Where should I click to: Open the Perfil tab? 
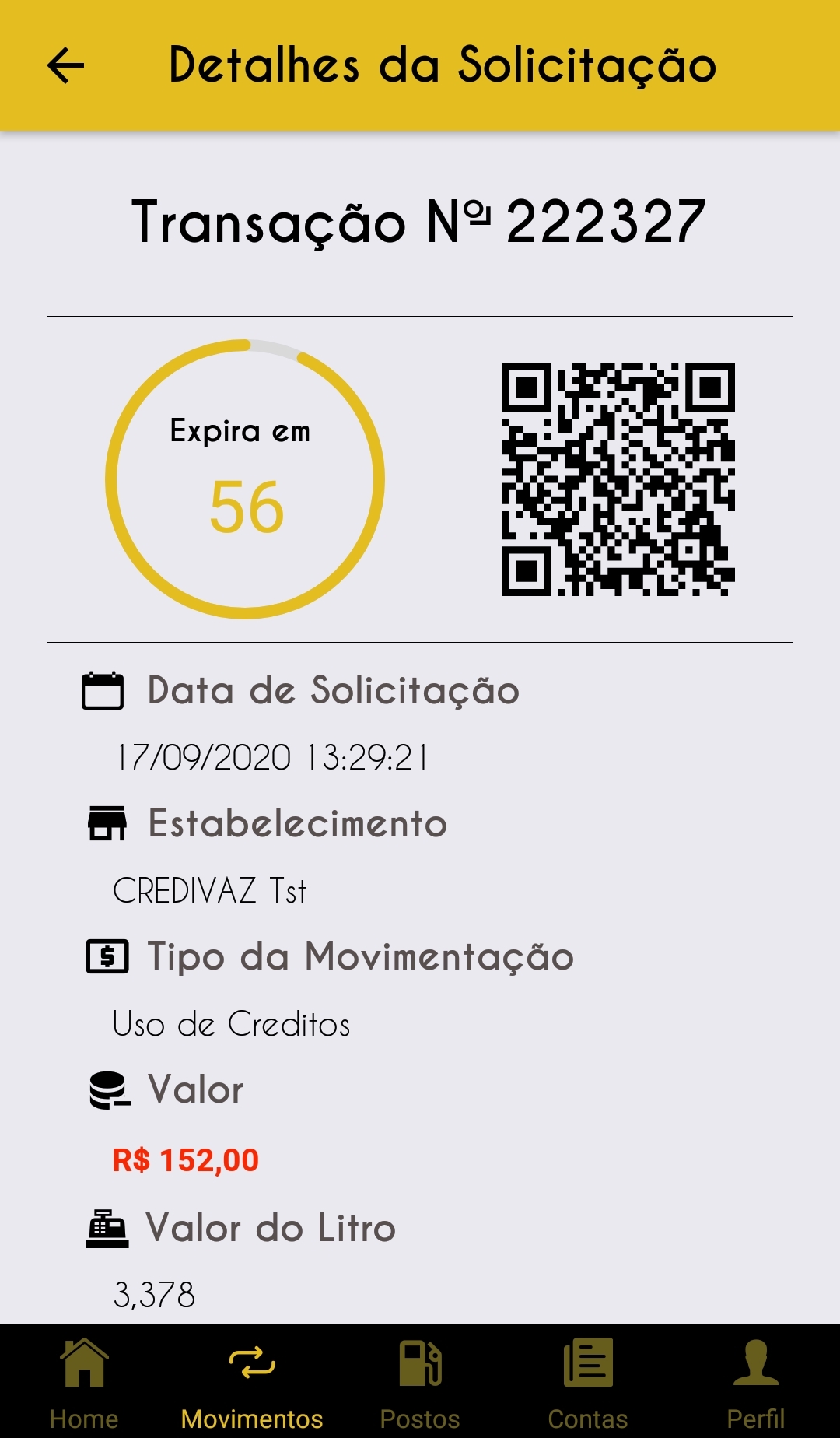756,1383
